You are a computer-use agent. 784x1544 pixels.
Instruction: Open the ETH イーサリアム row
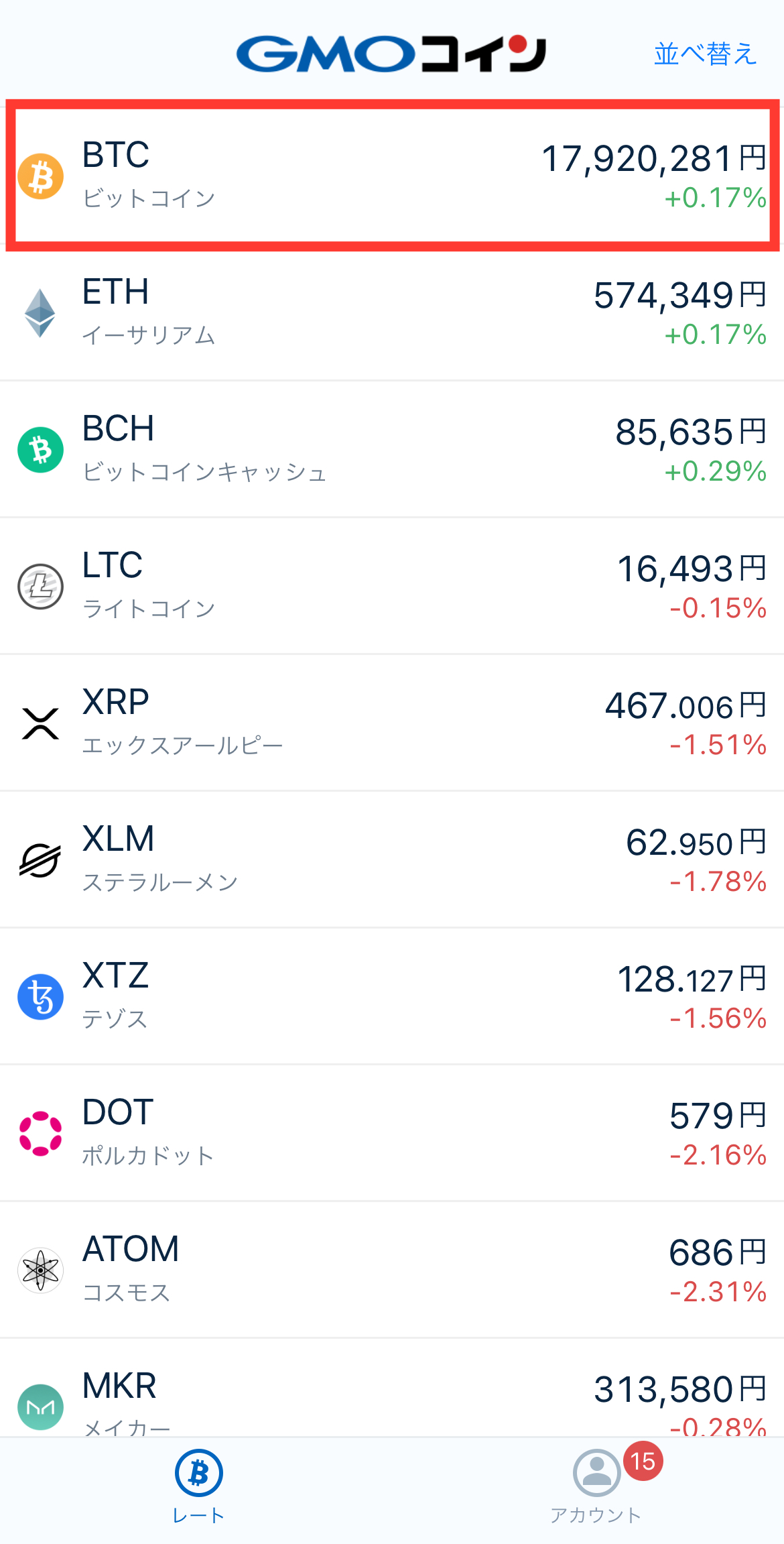[392, 313]
